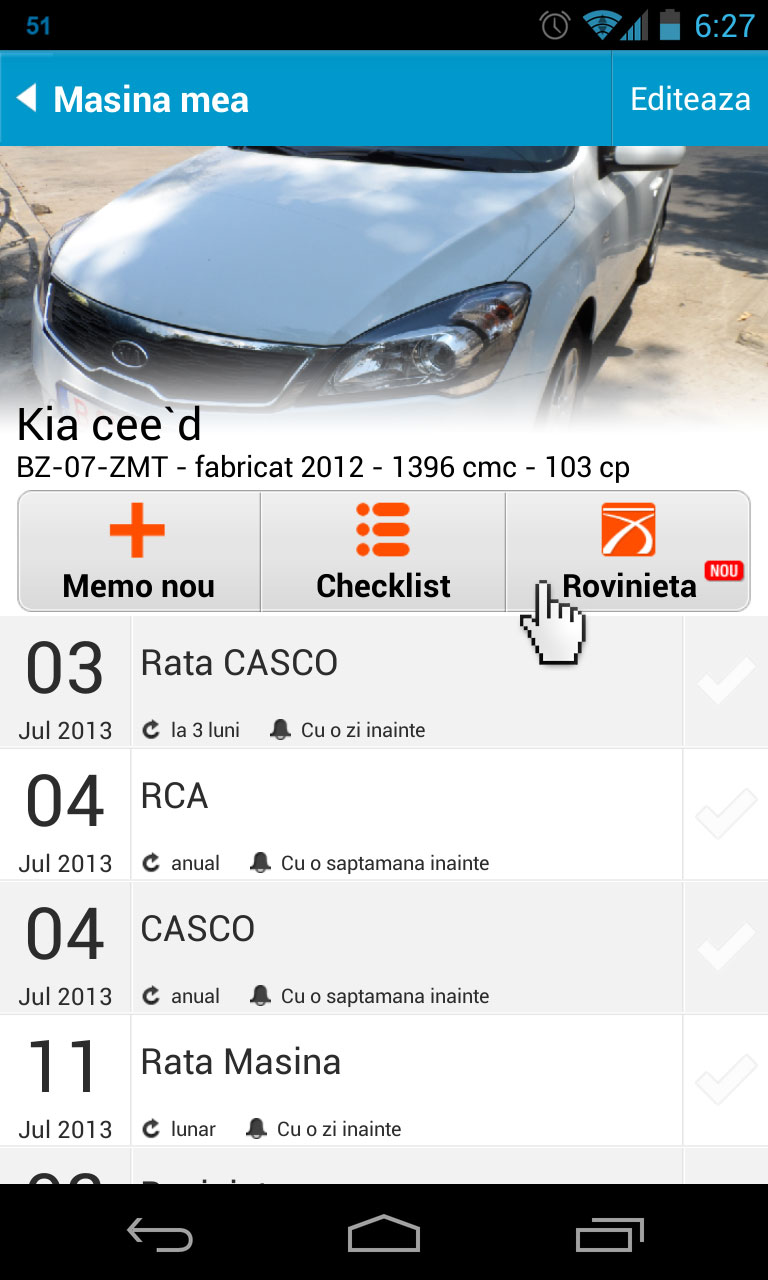Mark Rata CASCO as done

click(x=726, y=681)
